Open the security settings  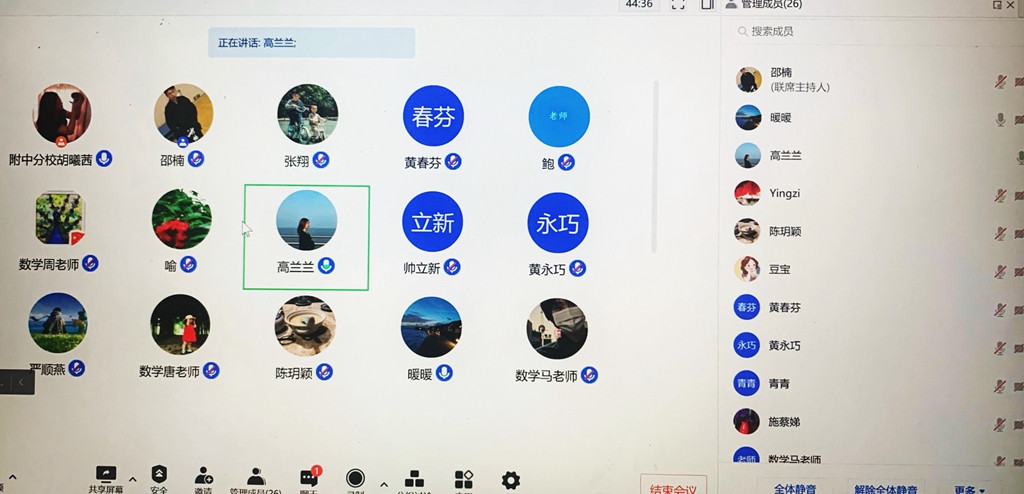[159, 478]
